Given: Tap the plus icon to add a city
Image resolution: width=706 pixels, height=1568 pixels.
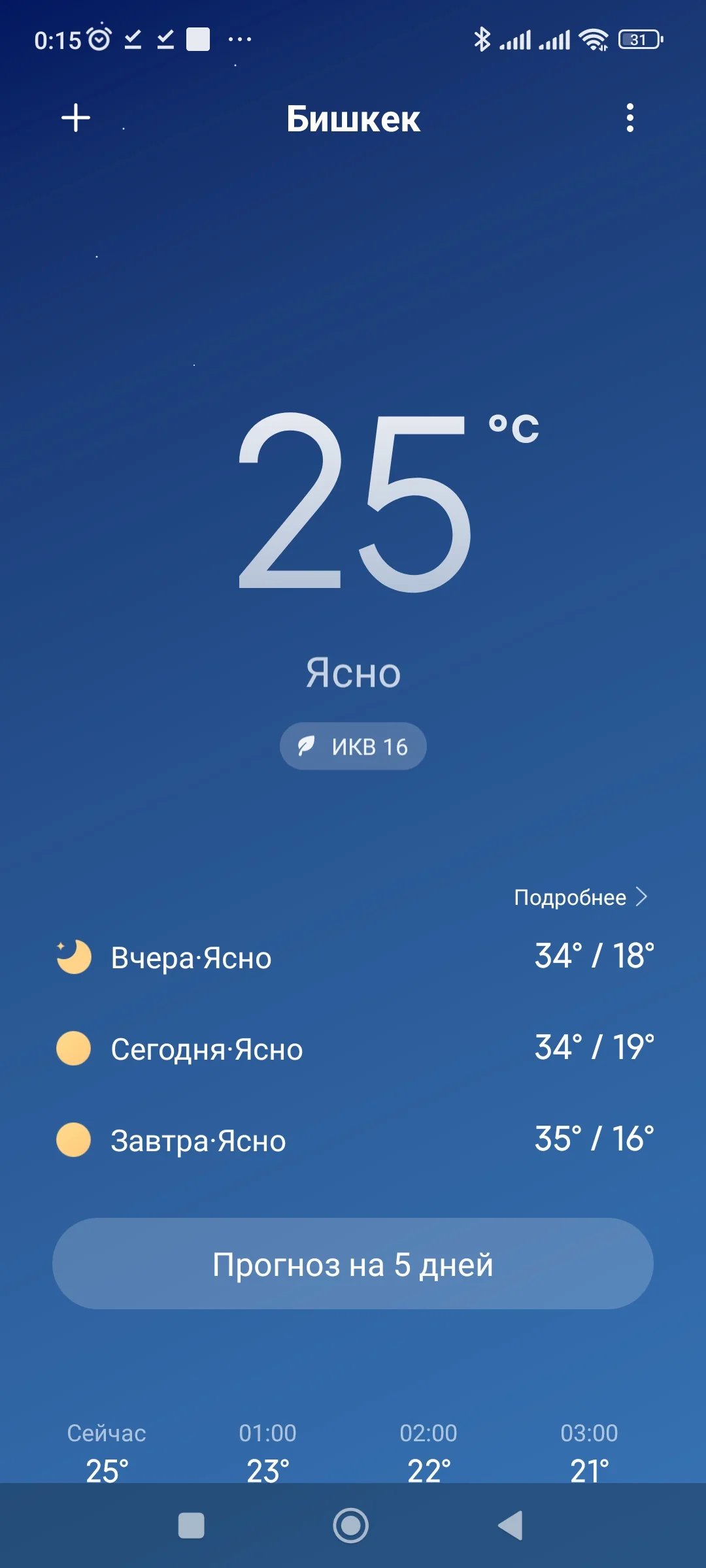Looking at the screenshot, I should tap(76, 119).
